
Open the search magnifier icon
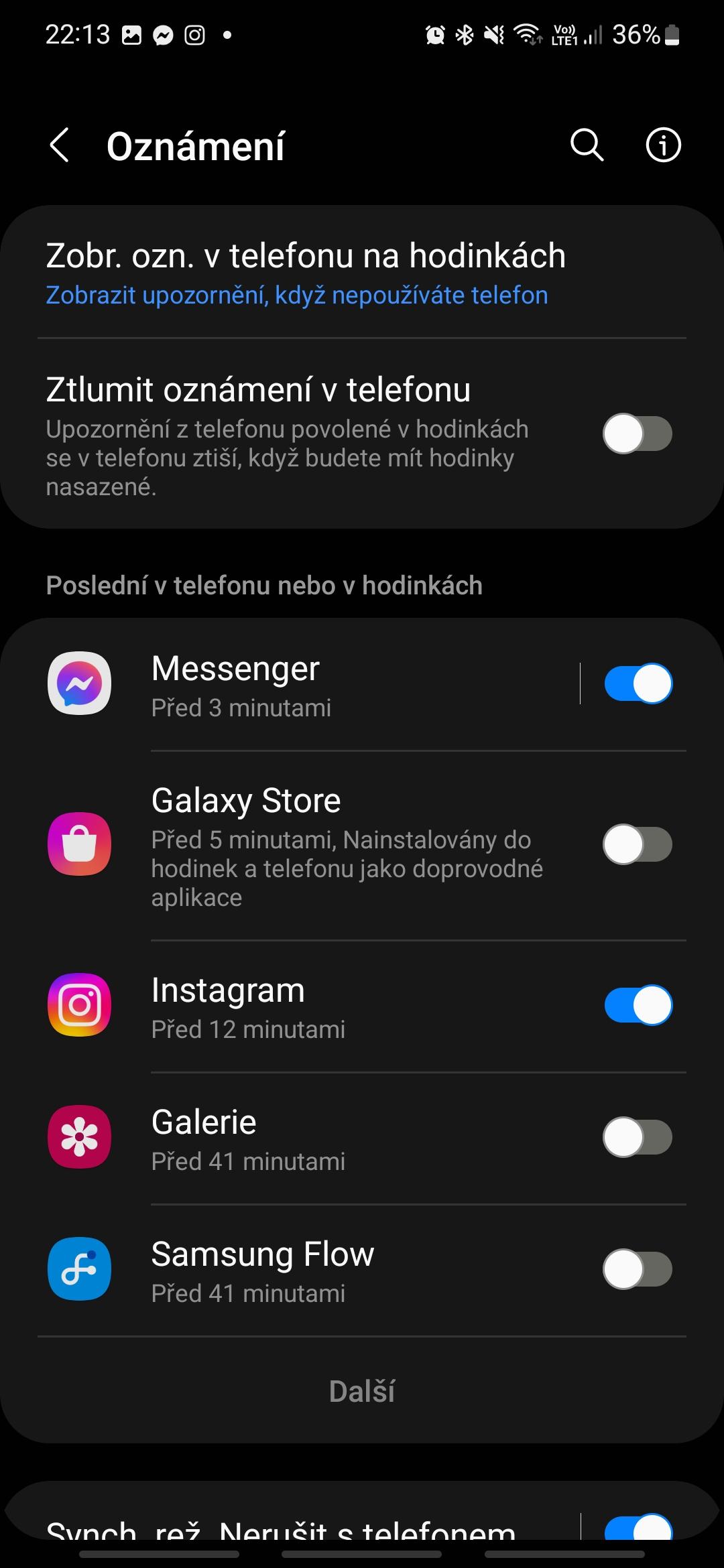coord(587,145)
